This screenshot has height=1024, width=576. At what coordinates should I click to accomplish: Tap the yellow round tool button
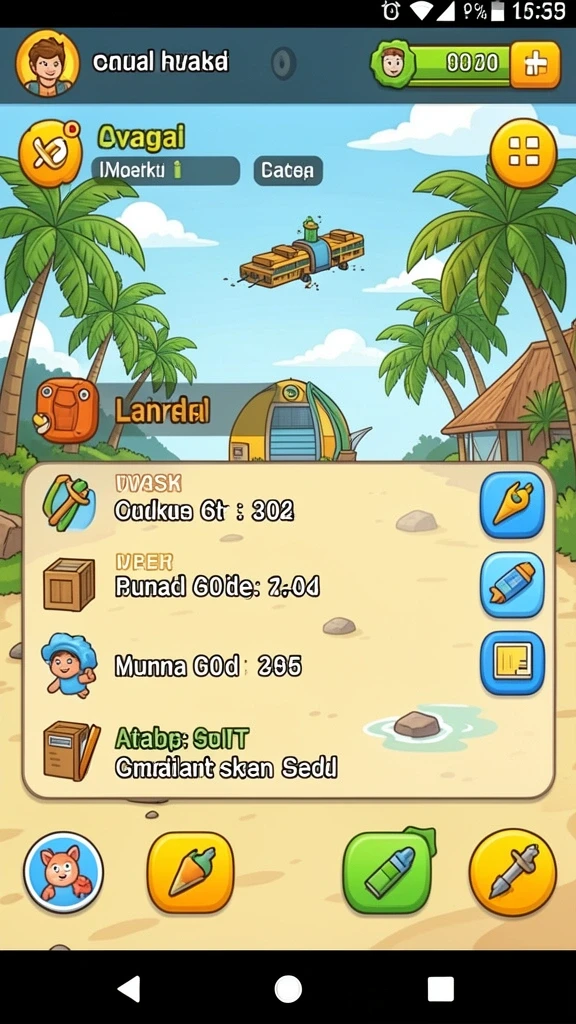[513, 872]
